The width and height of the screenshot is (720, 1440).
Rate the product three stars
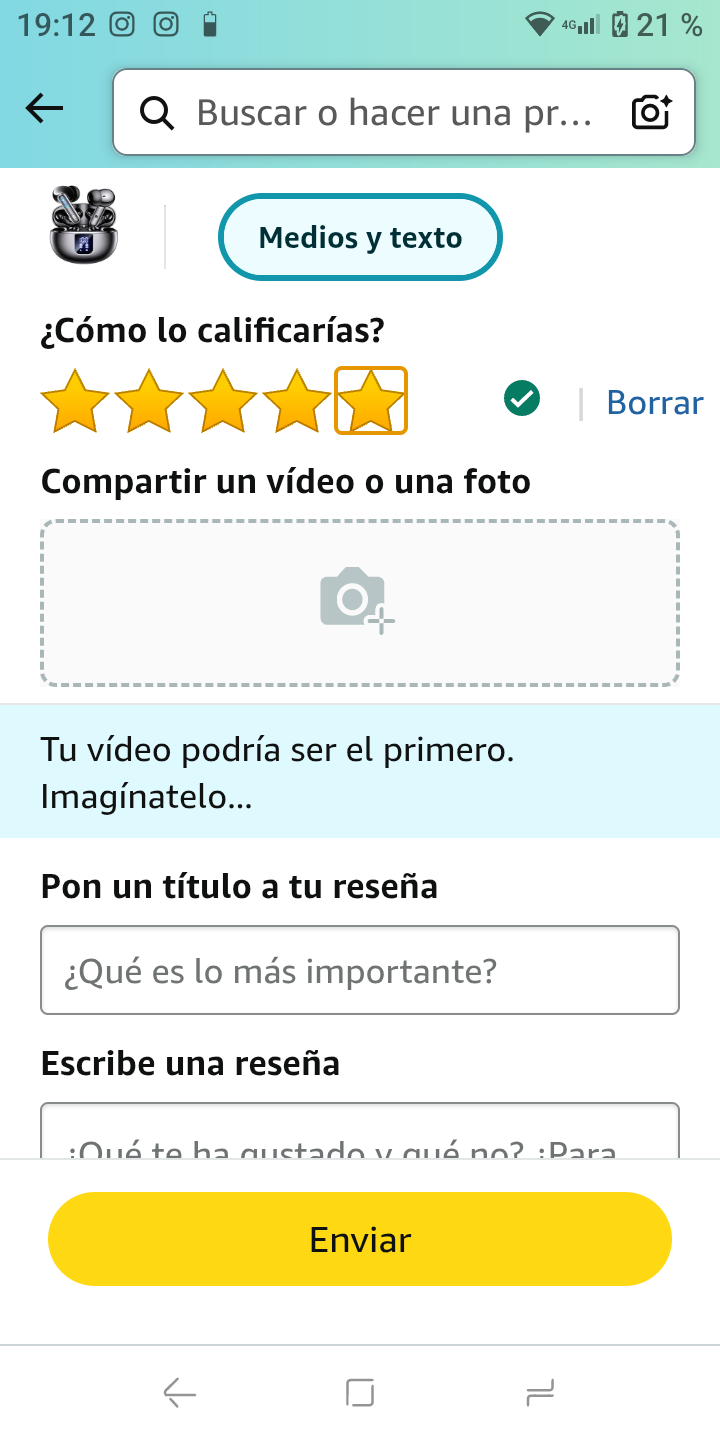(x=223, y=402)
